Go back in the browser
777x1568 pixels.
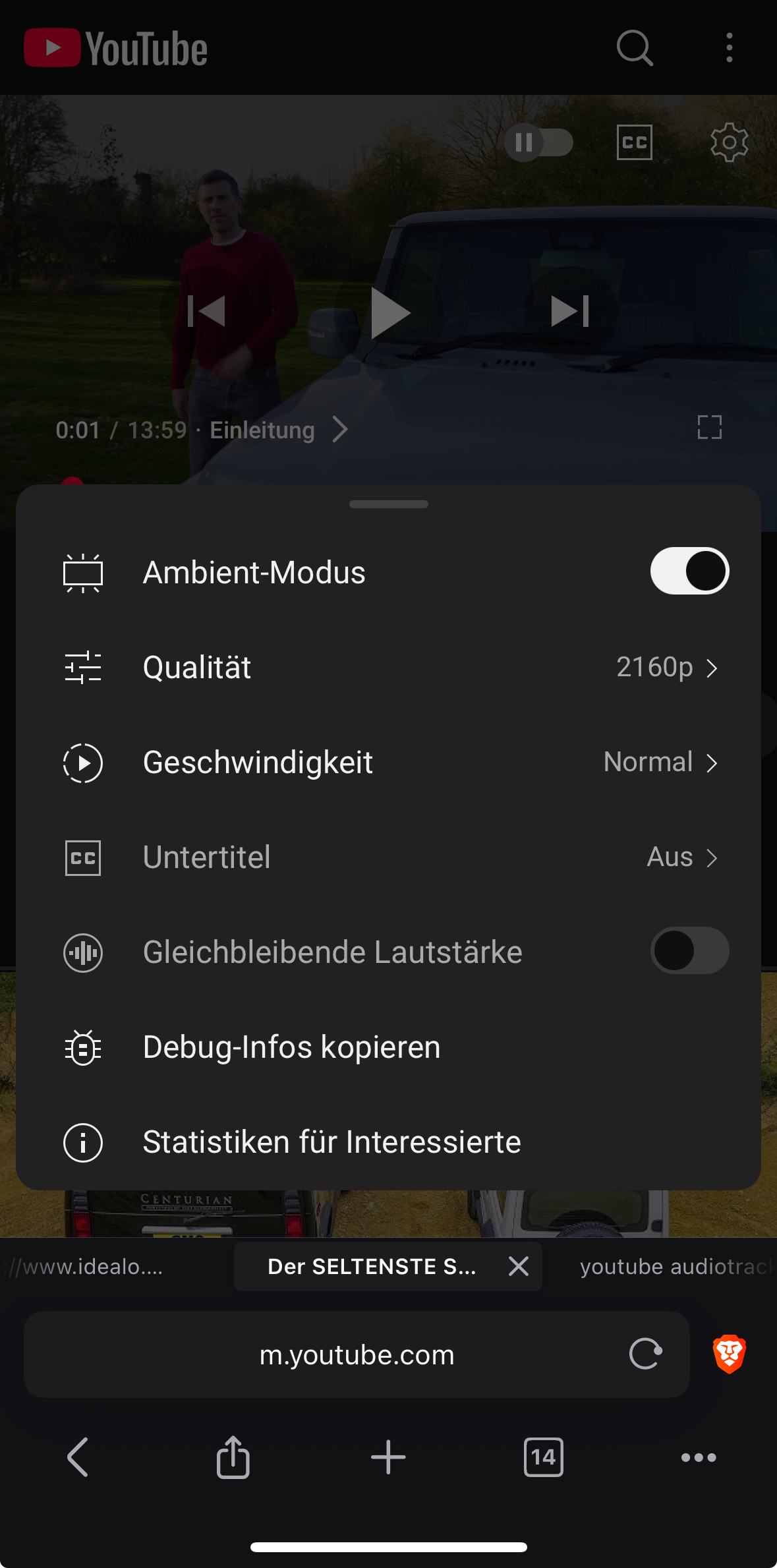[78, 1457]
